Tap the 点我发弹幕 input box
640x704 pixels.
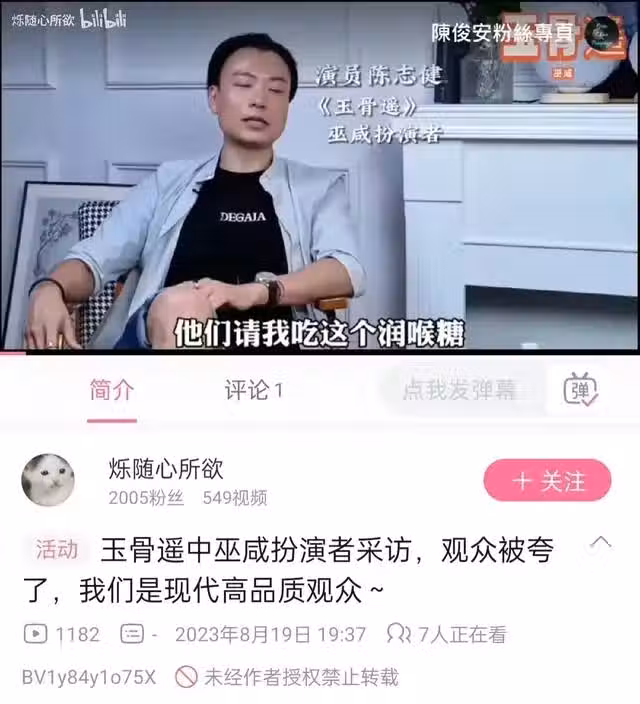(x=460, y=390)
